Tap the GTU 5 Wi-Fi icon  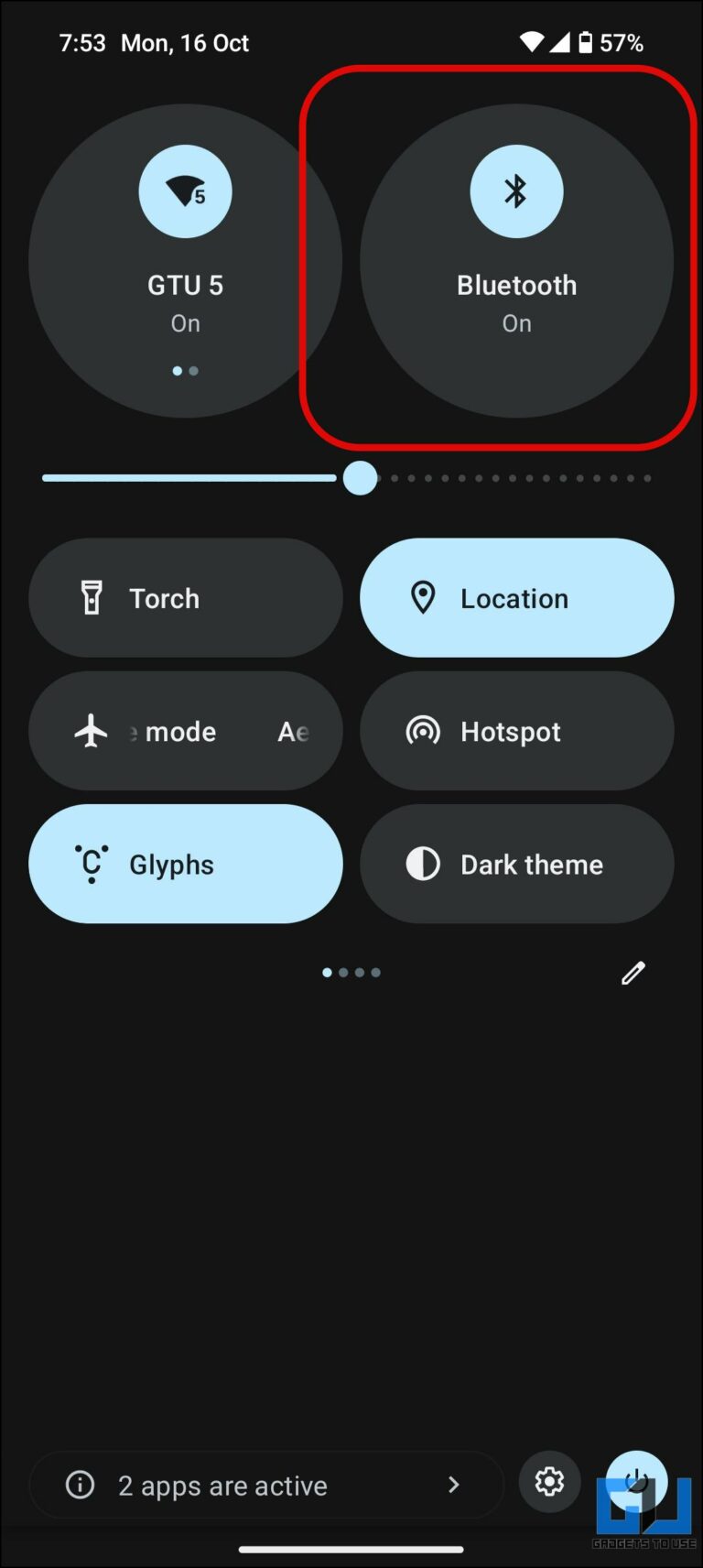[186, 191]
